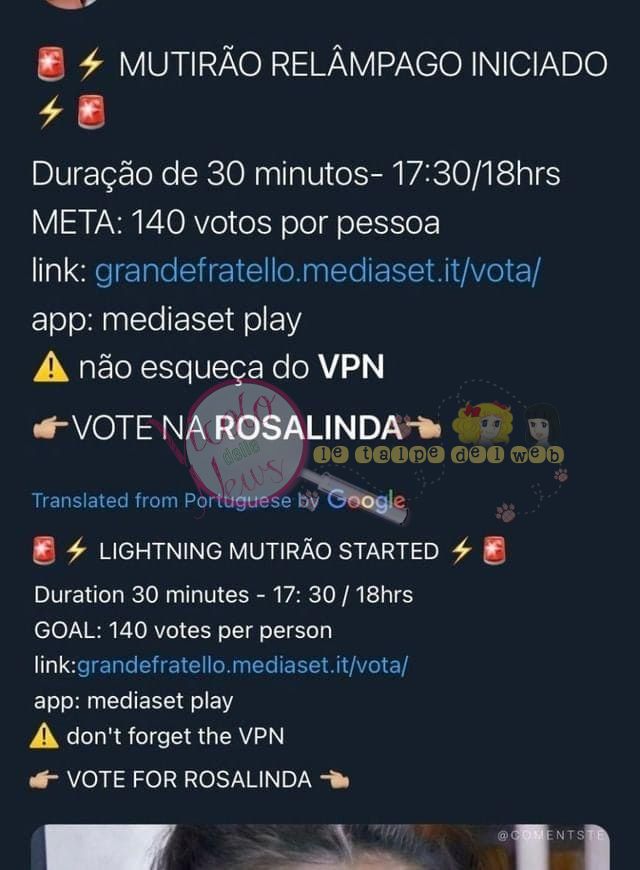The width and height of the screenshot is (640, 870).
Task: Open the attached photo below the tweet
Action: 320,847
